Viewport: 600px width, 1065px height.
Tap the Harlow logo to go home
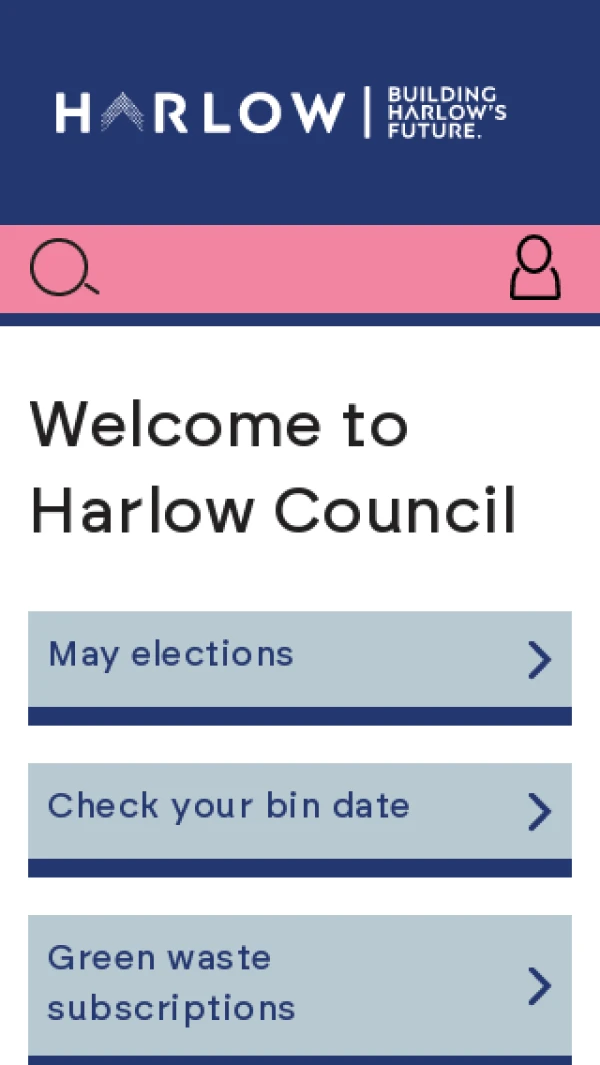tap(281, 113)
